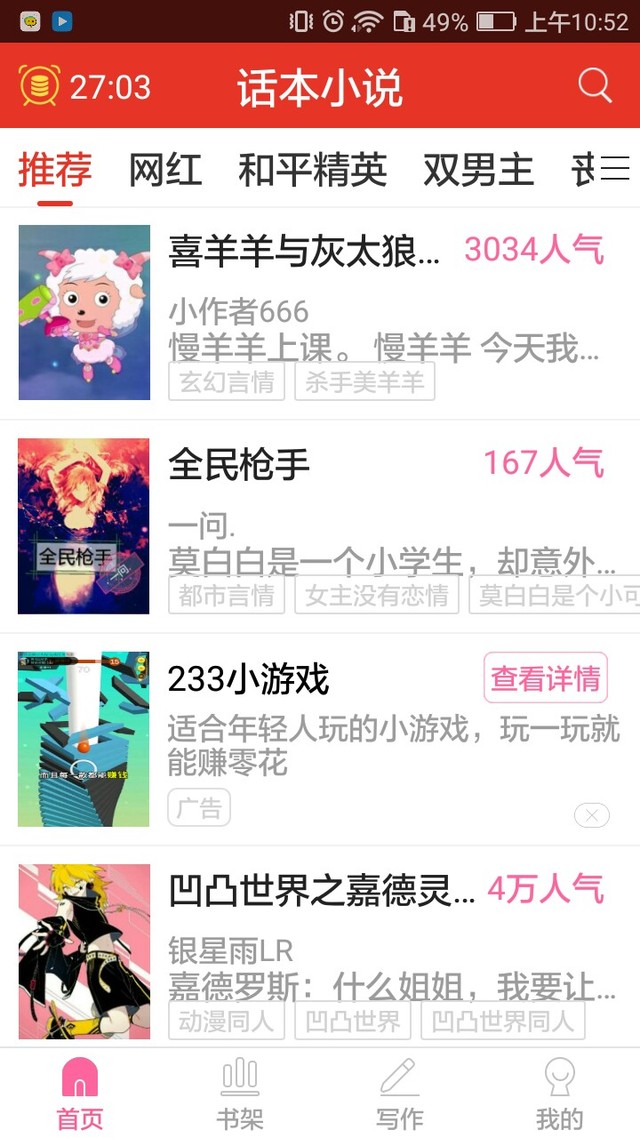Tap the 动漫同人 tag chip

pos(227,1021)
